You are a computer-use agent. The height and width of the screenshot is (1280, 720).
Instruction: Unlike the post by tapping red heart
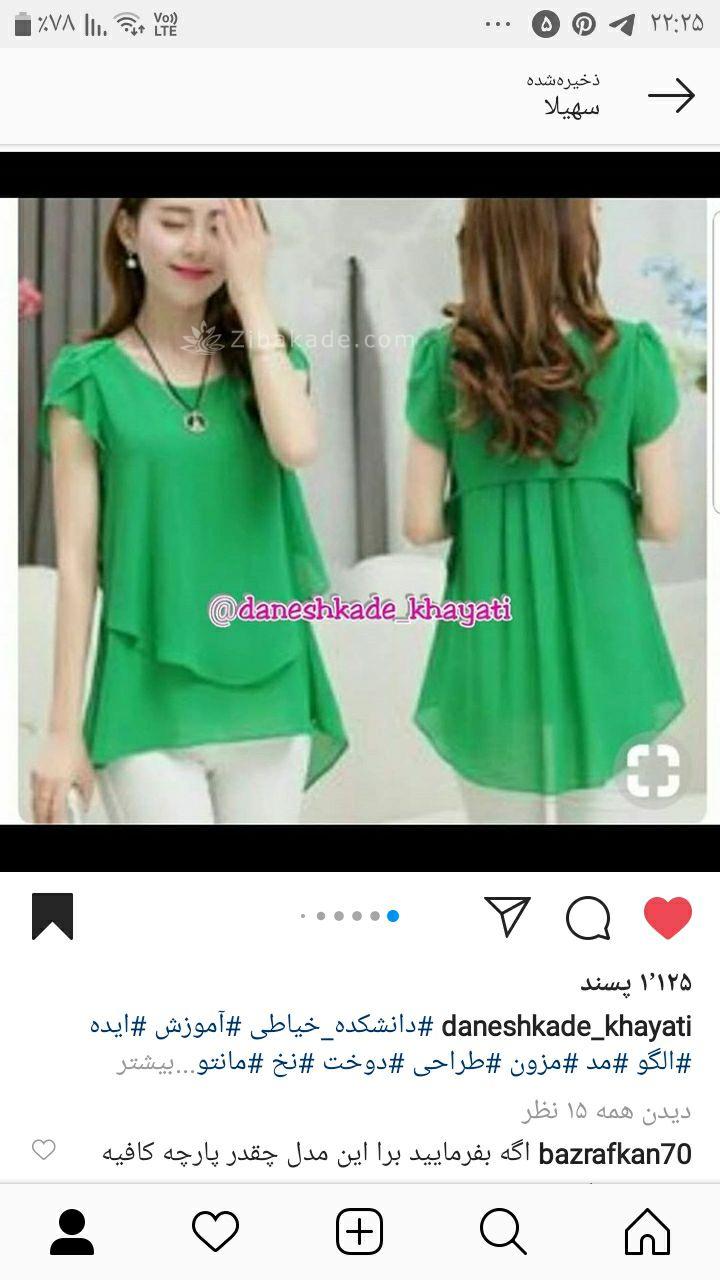pyautogui.click(x=667, y=913)
